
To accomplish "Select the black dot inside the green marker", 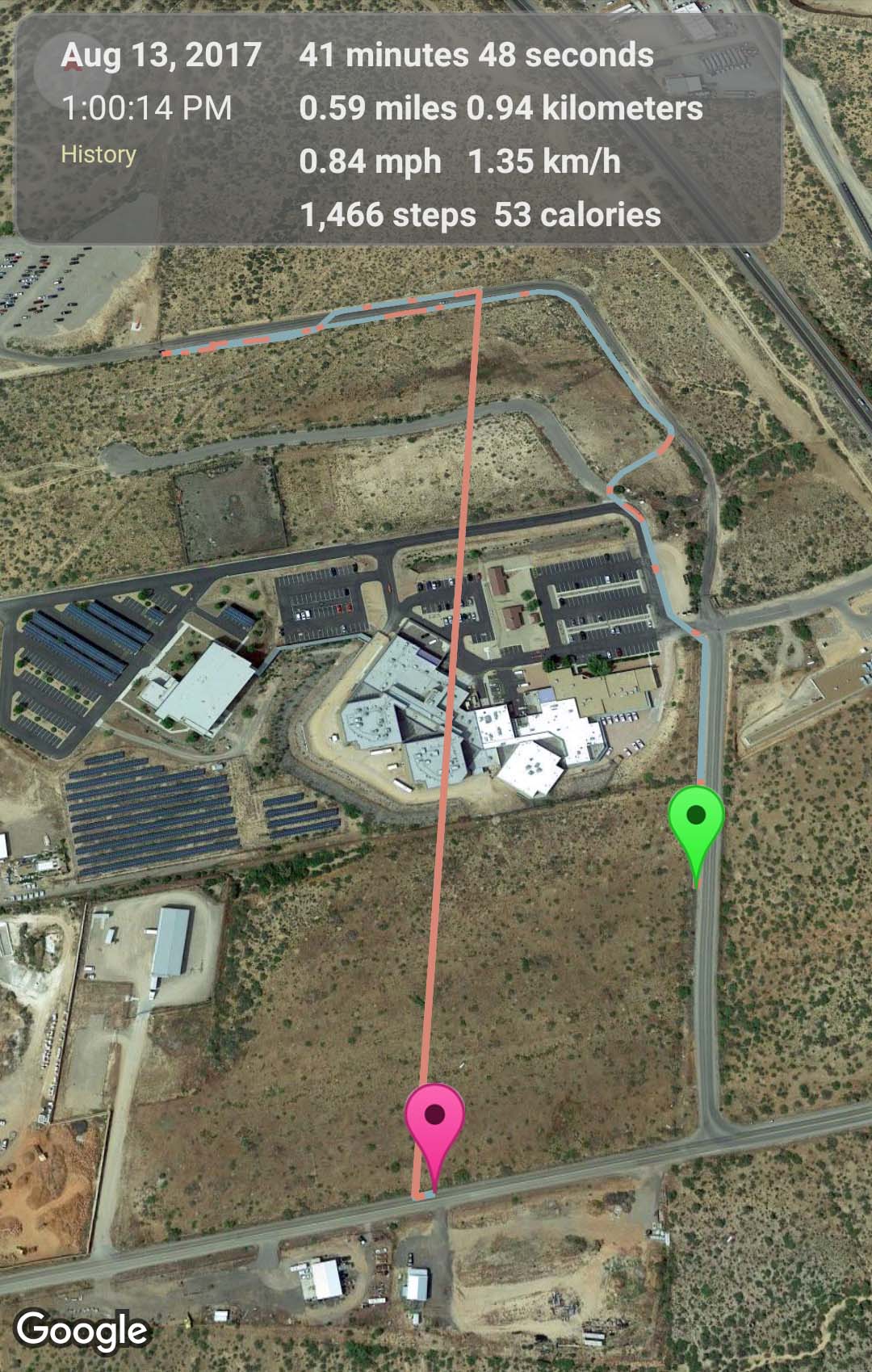I will 696,816.
